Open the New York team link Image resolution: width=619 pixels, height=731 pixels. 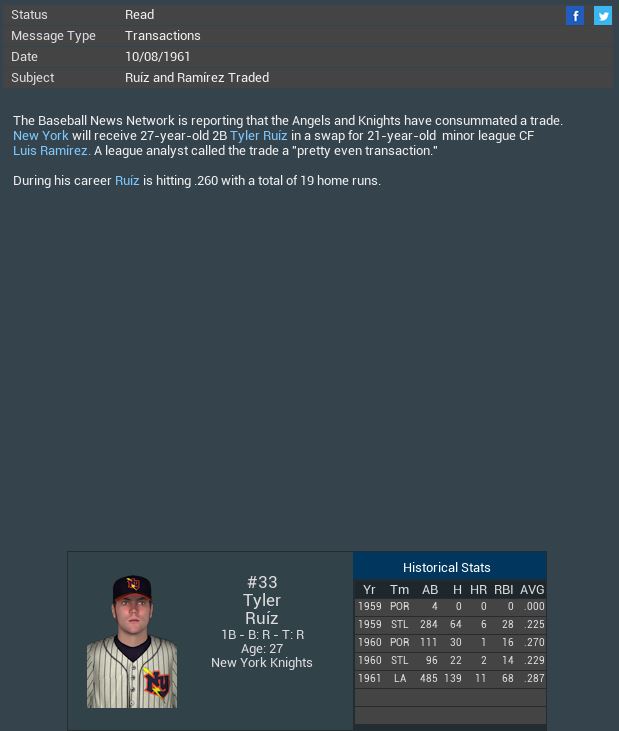point(41,136)
